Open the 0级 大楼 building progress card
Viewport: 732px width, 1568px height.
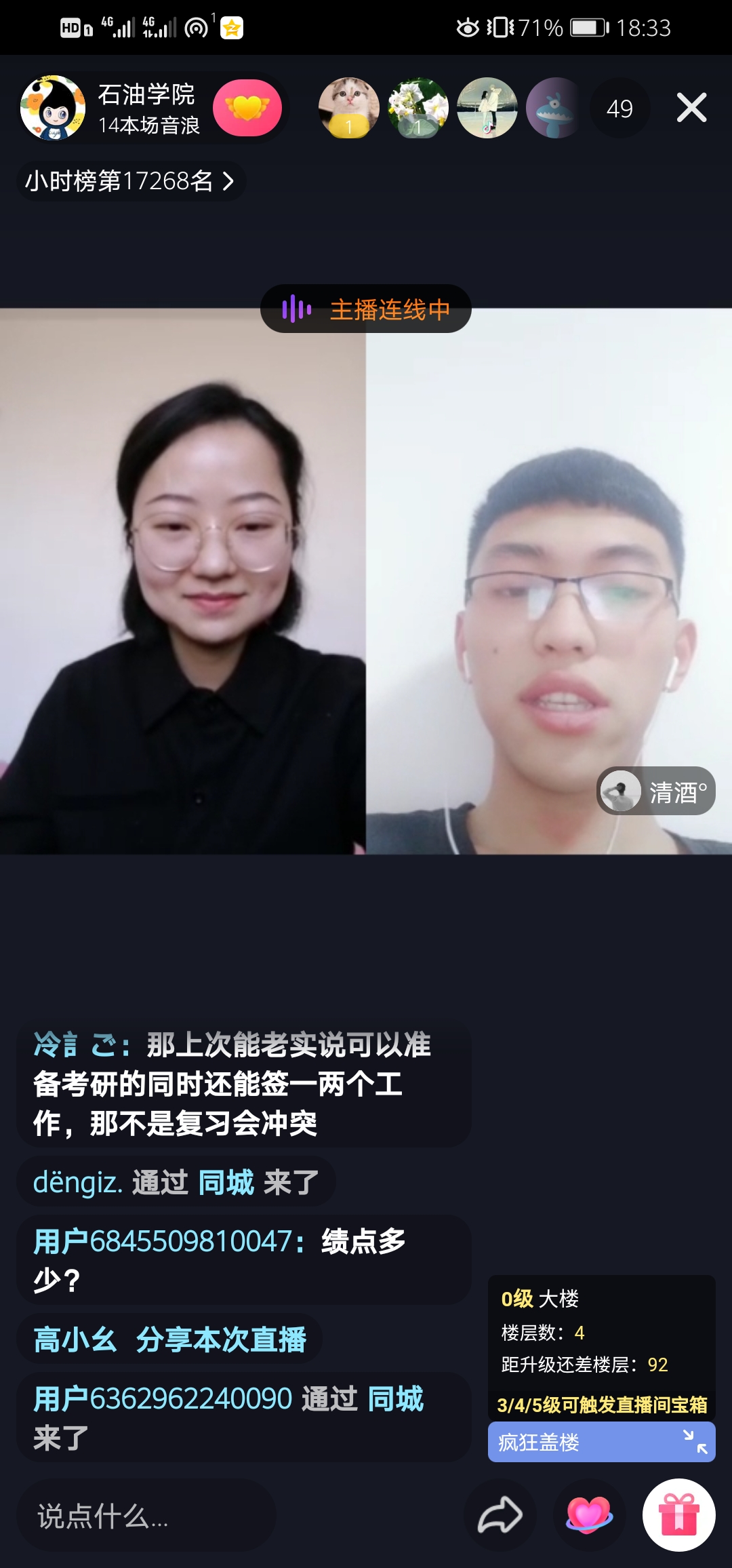[x=601, y=1333]
